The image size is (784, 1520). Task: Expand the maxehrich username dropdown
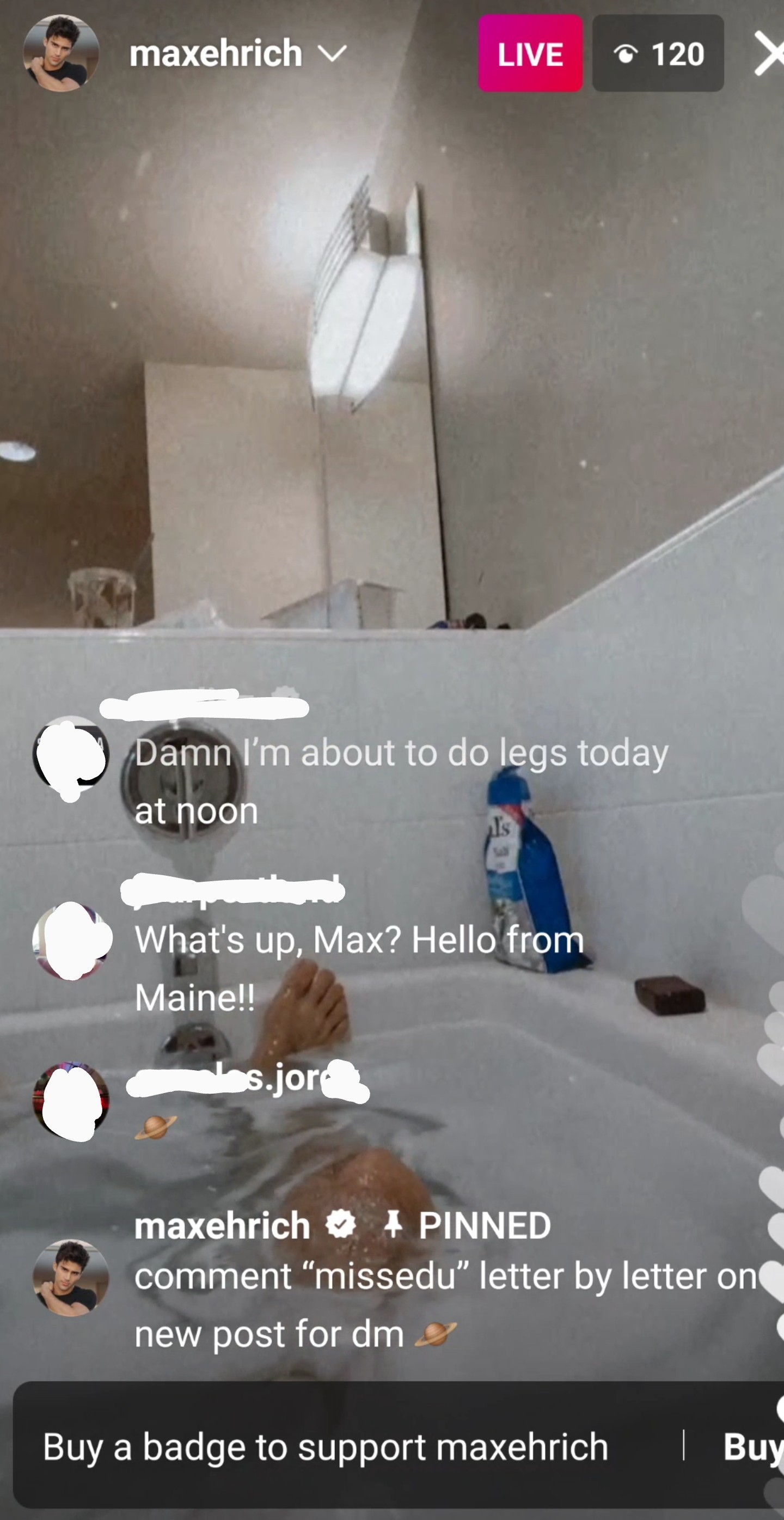click(x=332, y=54)
